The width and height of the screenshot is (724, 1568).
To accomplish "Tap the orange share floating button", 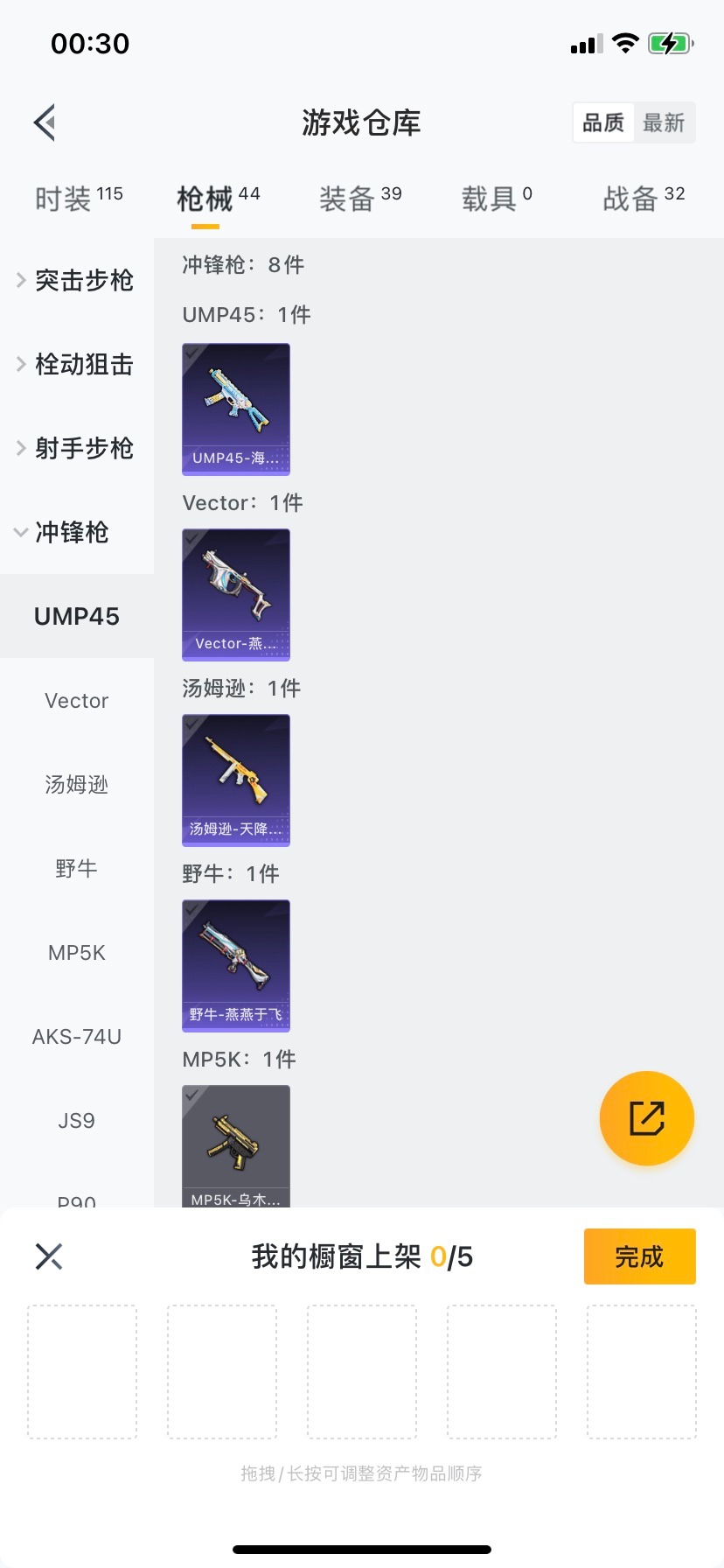I will (x=646, y=1118).
